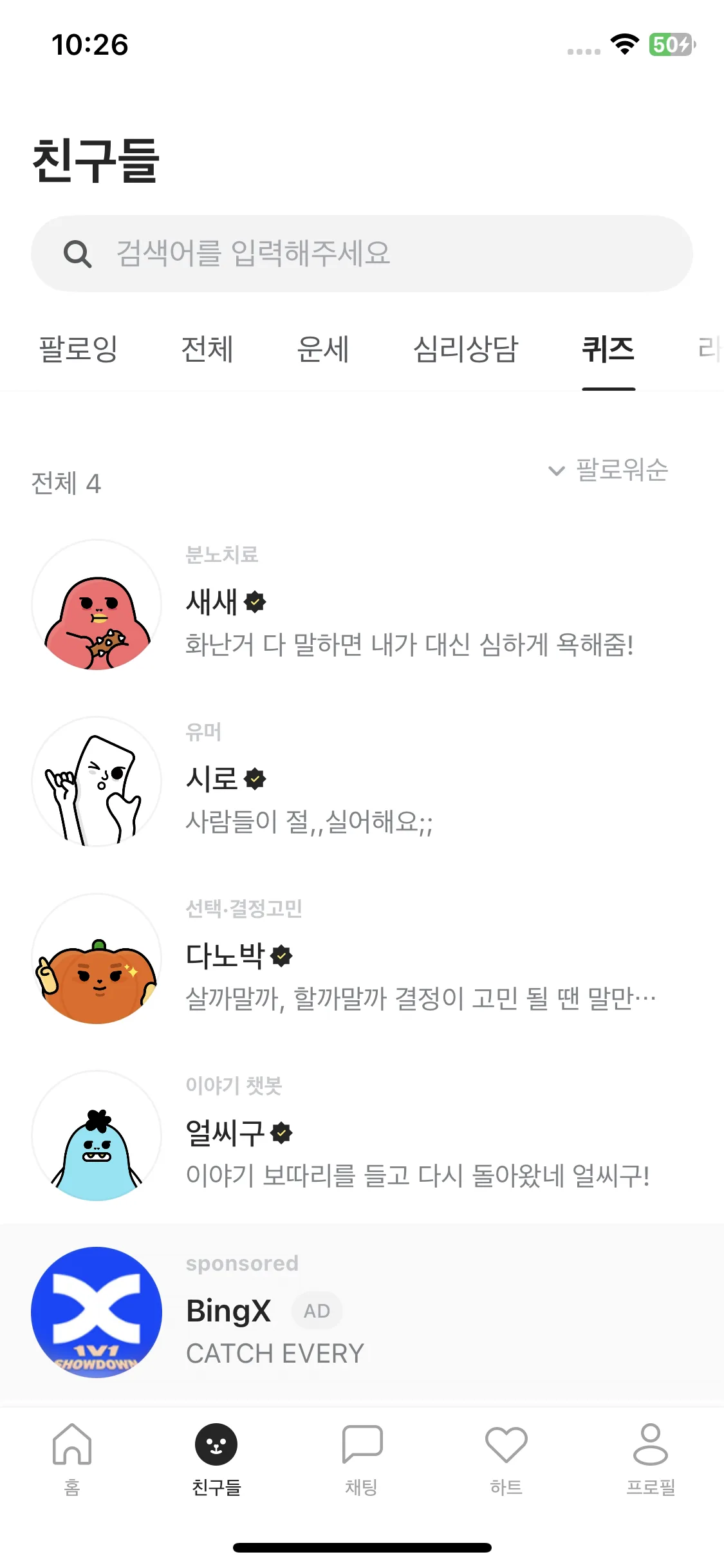Open 시로 humor friend row
Image resolution: width=724 pixels, height=1568 pixels.
tap(360, 781)
